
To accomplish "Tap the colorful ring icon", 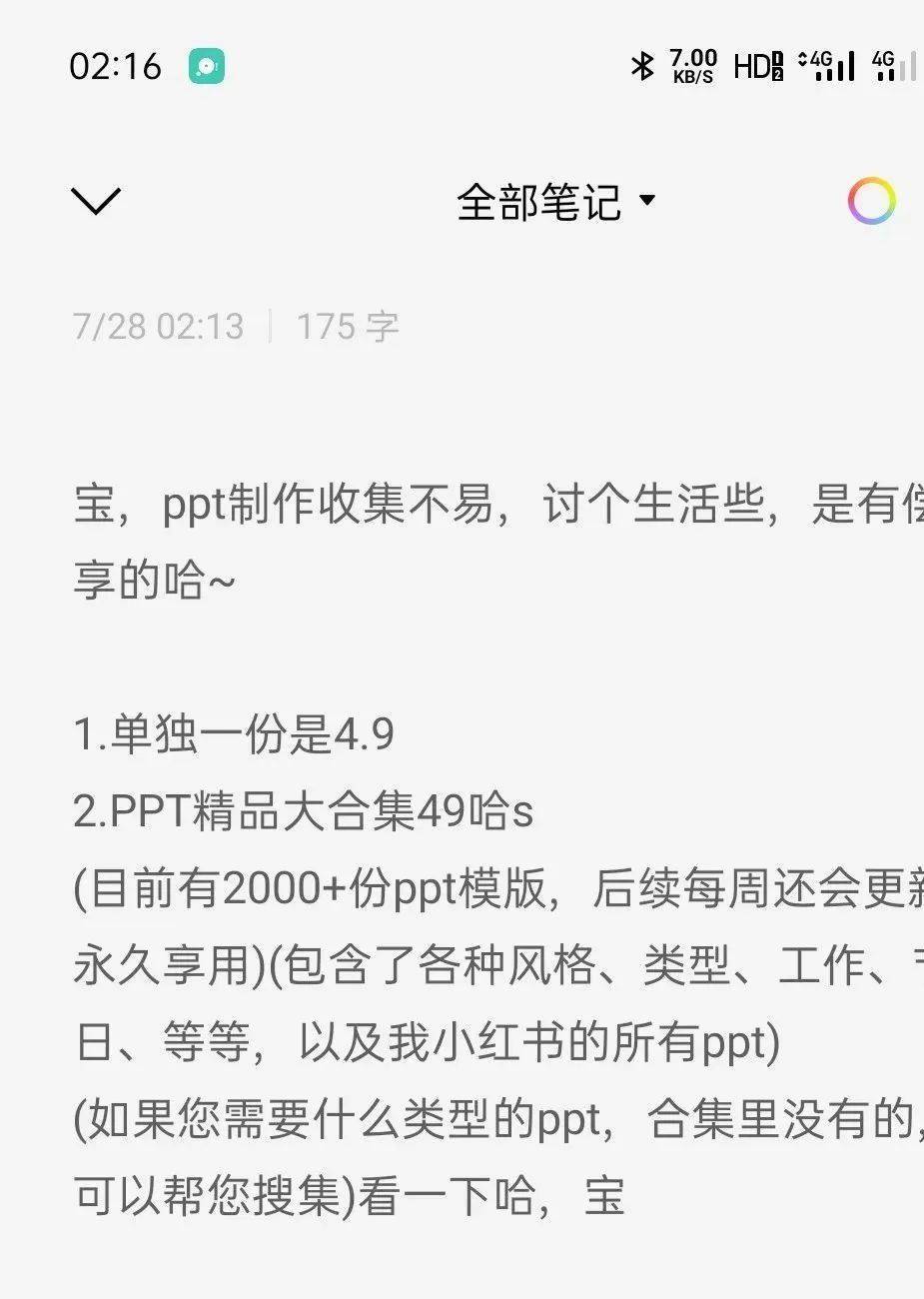I will coord(871,201).
